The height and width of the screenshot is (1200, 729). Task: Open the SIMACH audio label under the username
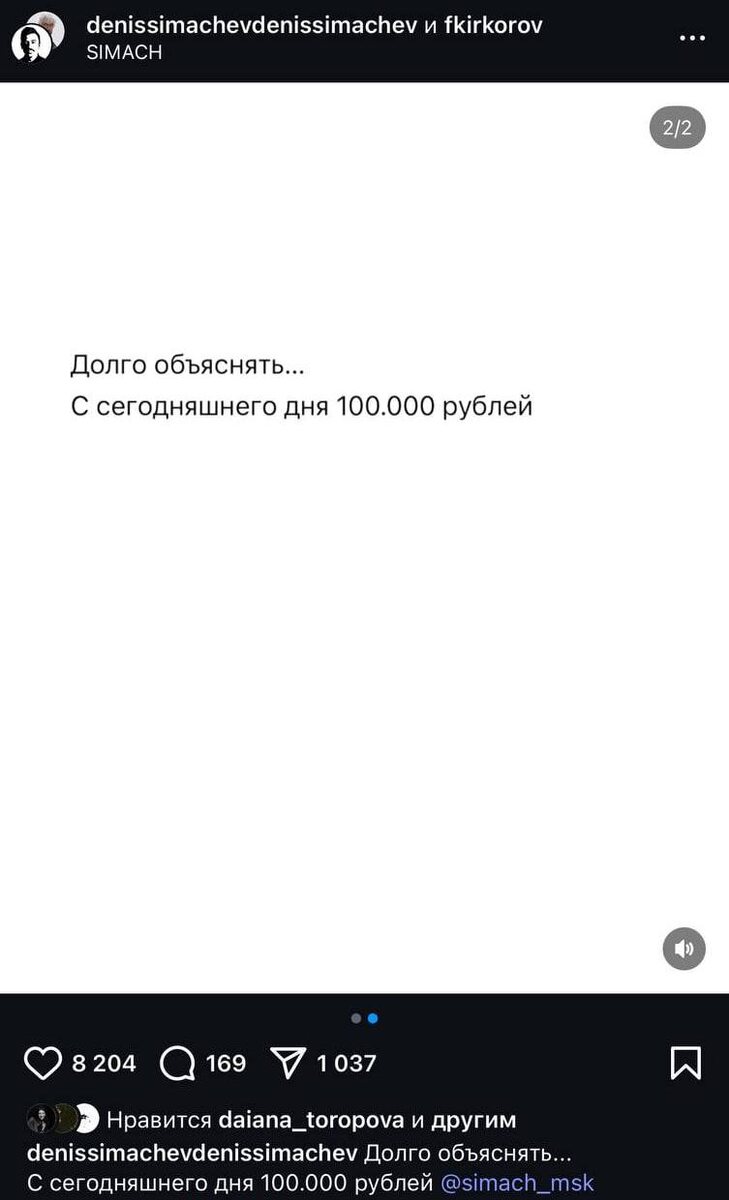point(124,53)
